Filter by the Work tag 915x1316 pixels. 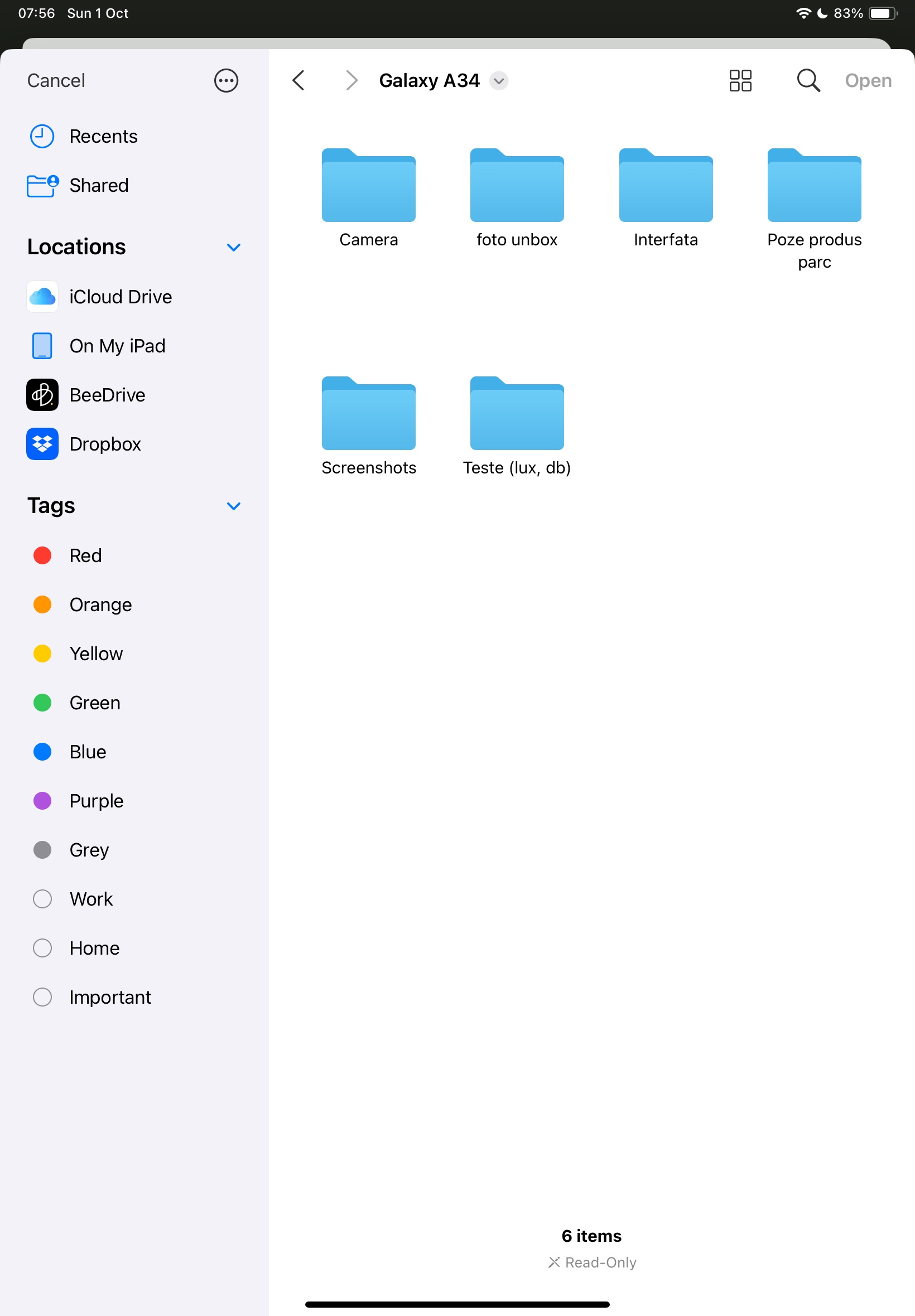pos(91,898)
